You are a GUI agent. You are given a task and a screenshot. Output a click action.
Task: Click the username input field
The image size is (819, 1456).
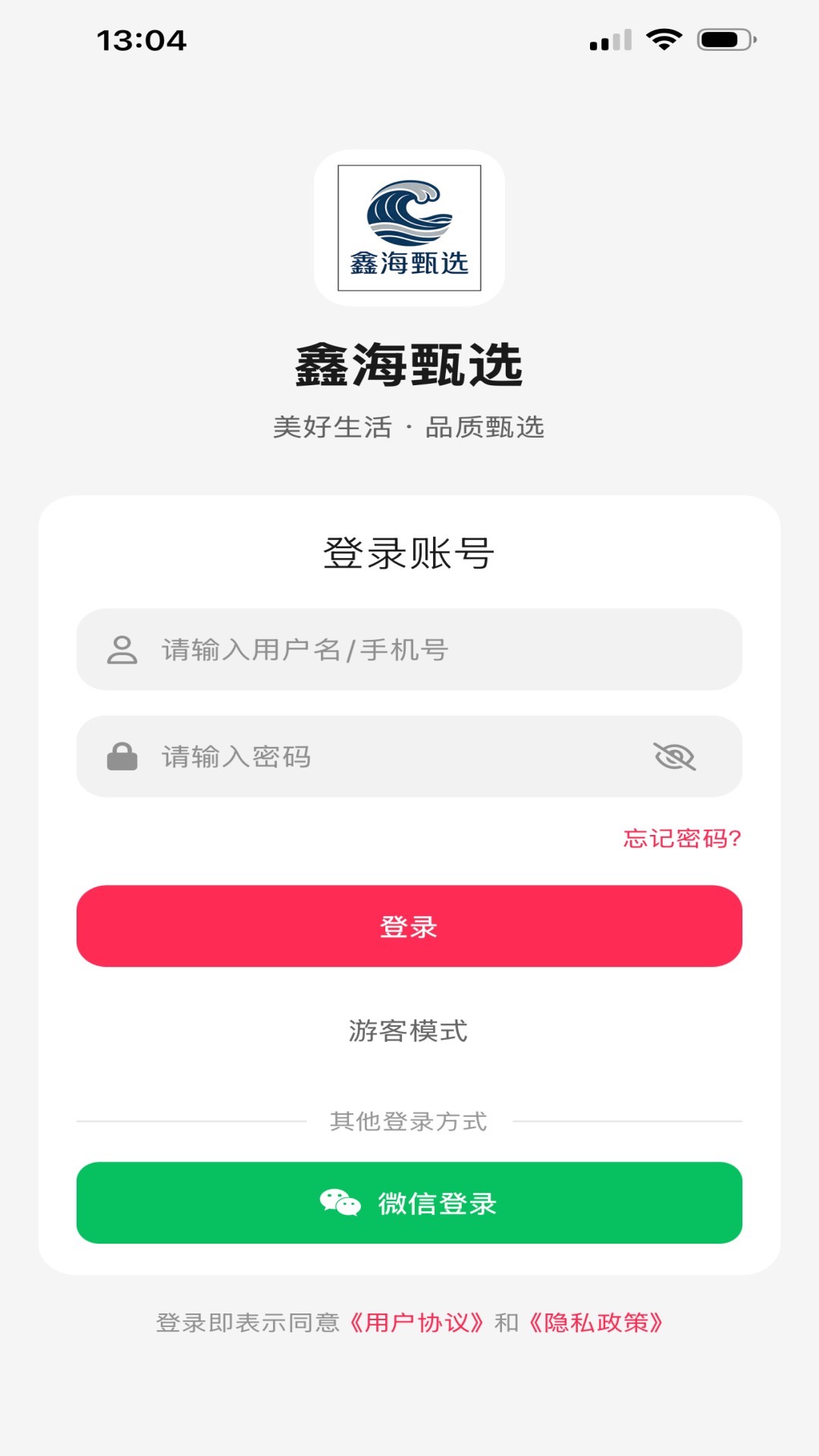pyautogui.click(x=409, y=650)
